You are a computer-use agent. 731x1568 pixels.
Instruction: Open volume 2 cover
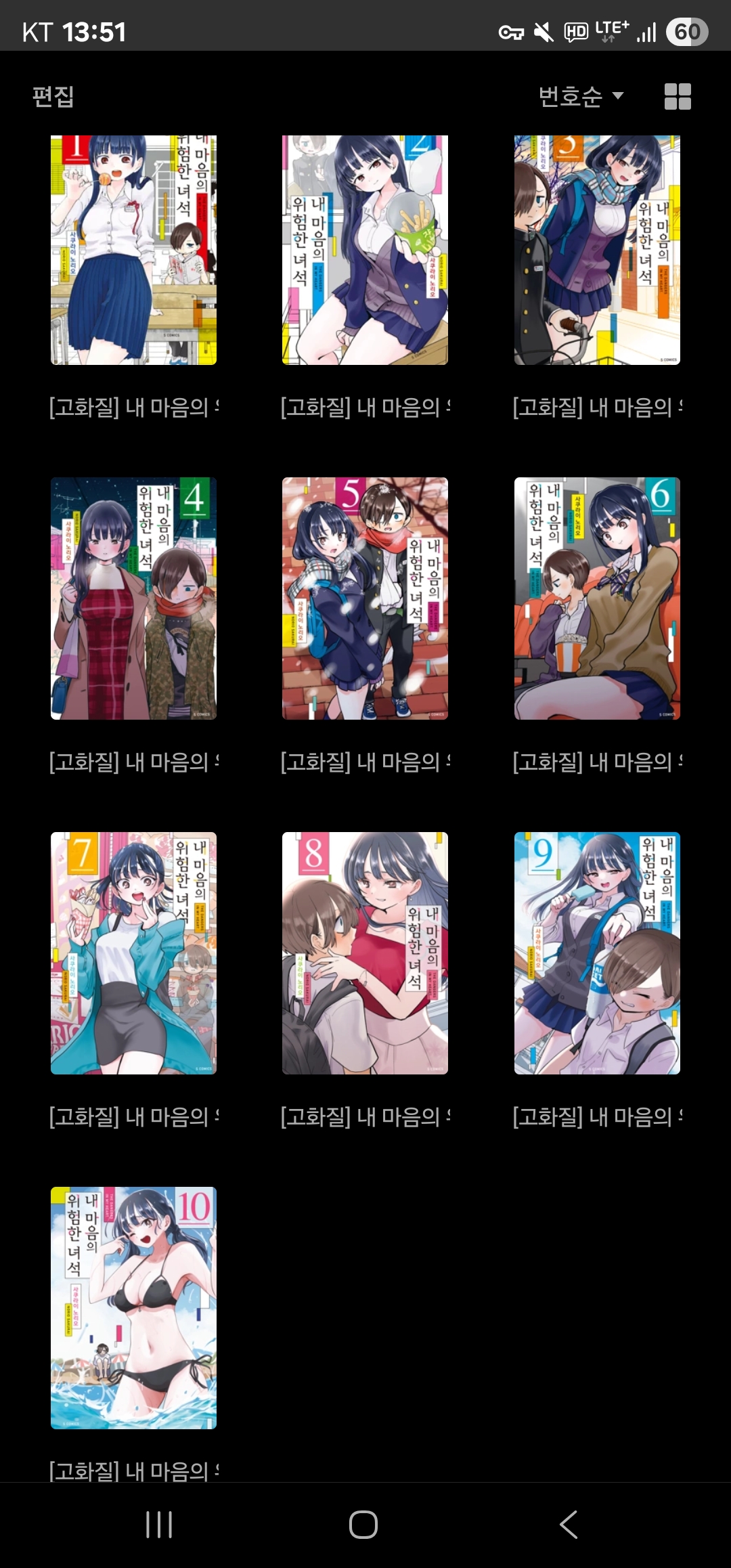(365, 250)
